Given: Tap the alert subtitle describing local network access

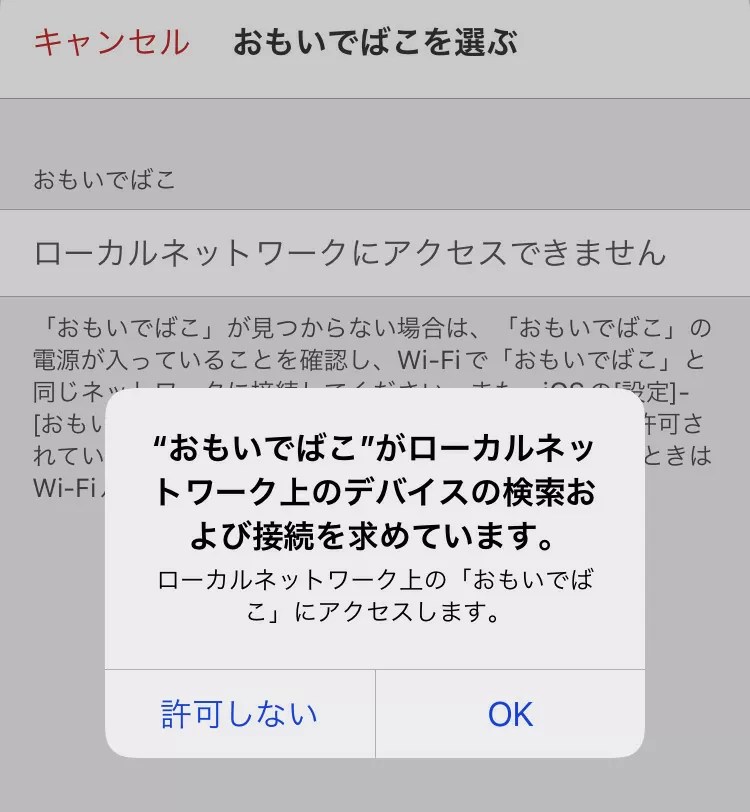Looking at the screenshot, I should pyautogui.click(x=375, y=594).
